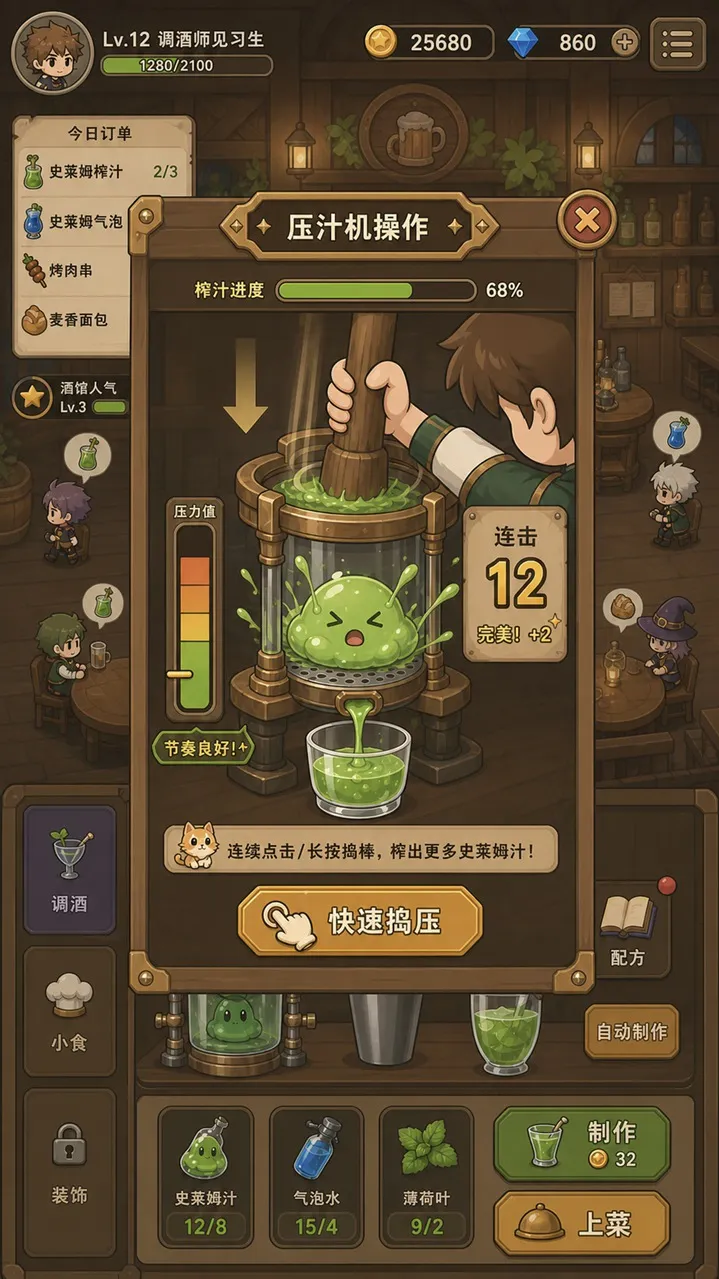Tap 制作 to craft for 32 coins
Image resolution: width=719 pixels, height=1279 pixels.
click(x=582, y=1143)
